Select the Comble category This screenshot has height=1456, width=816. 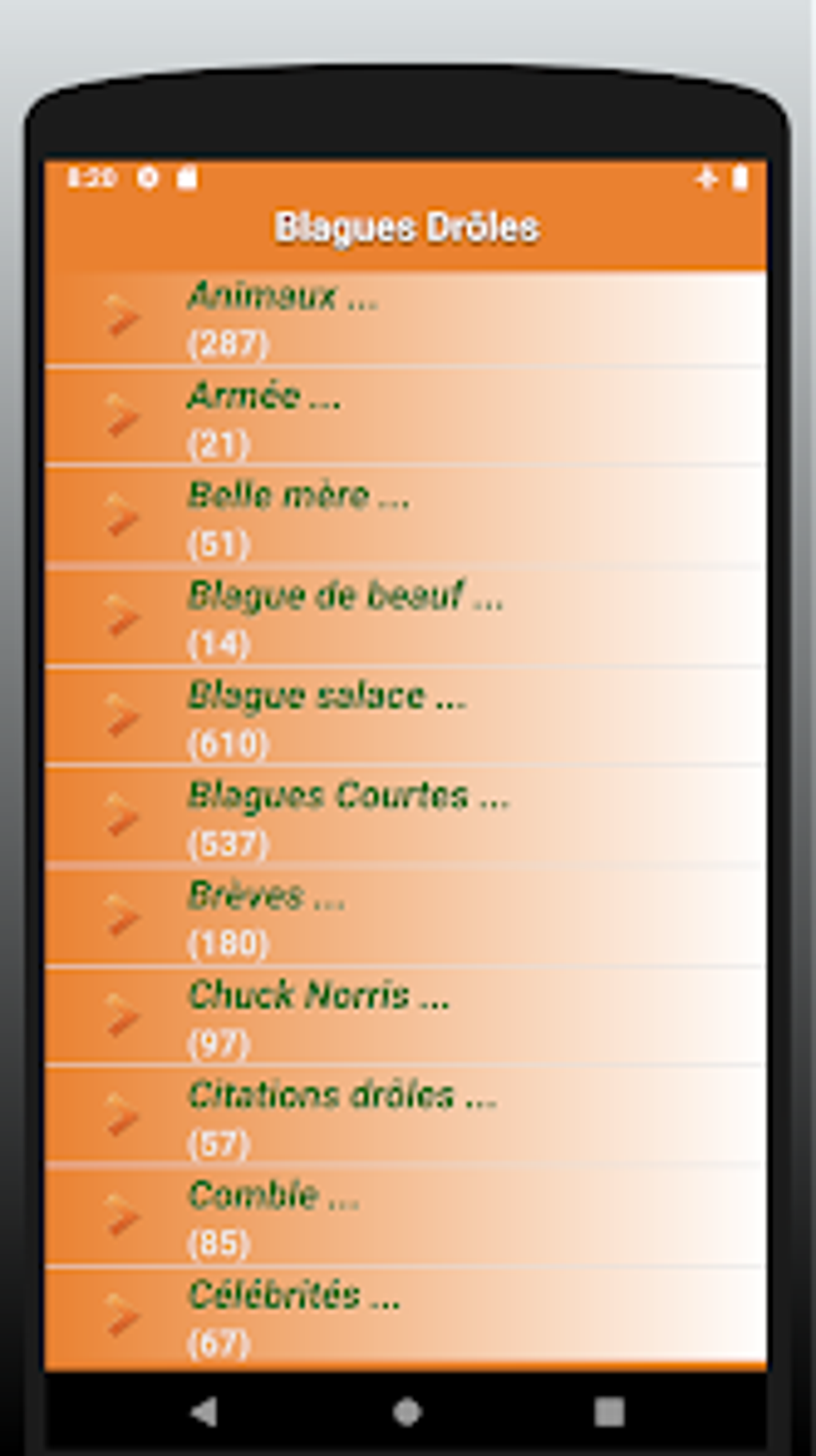(x=404, y=1217)
